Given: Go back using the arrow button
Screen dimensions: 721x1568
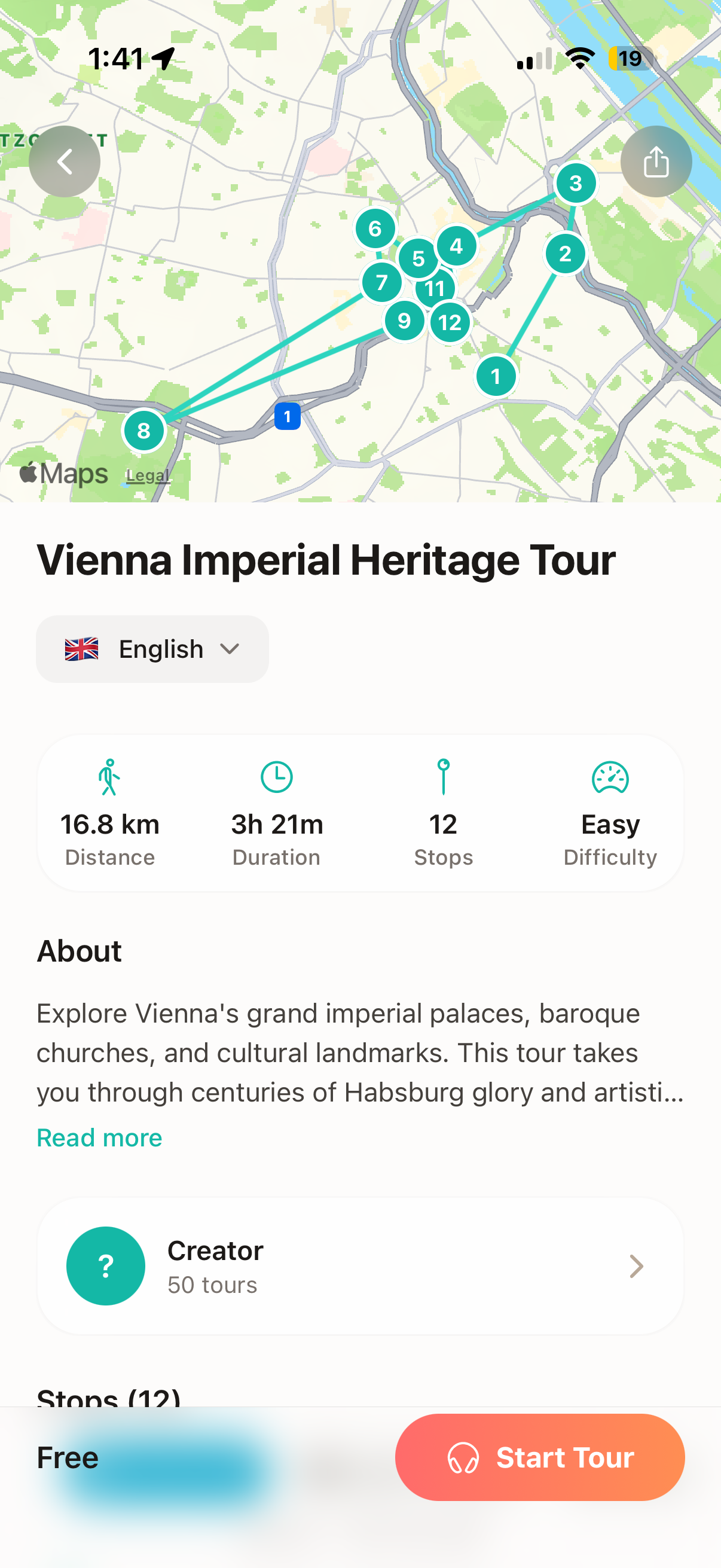Looking at the screenshot, I should click(65, 161).
